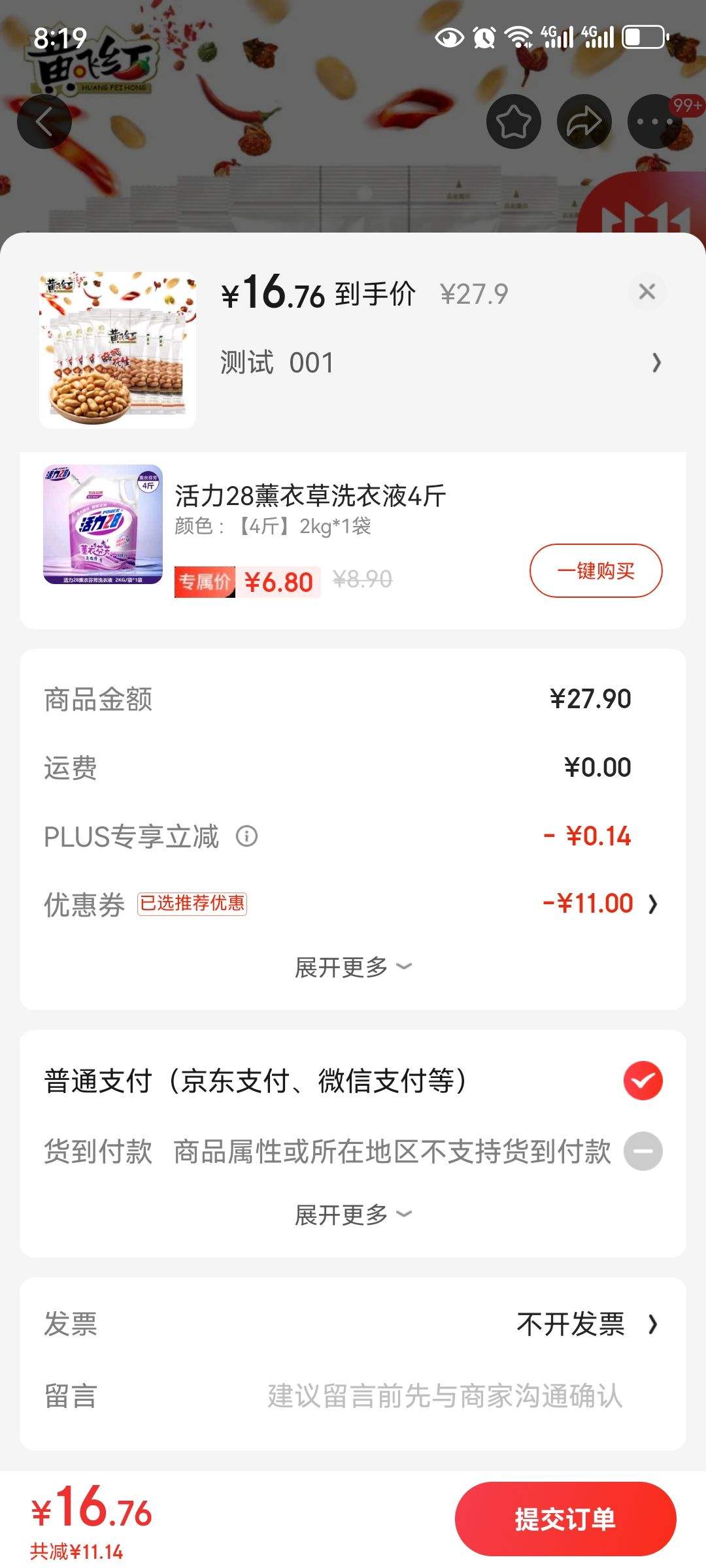Tap the star favorite icon
Screen dimensions: 706x1568
click(514, 121)
